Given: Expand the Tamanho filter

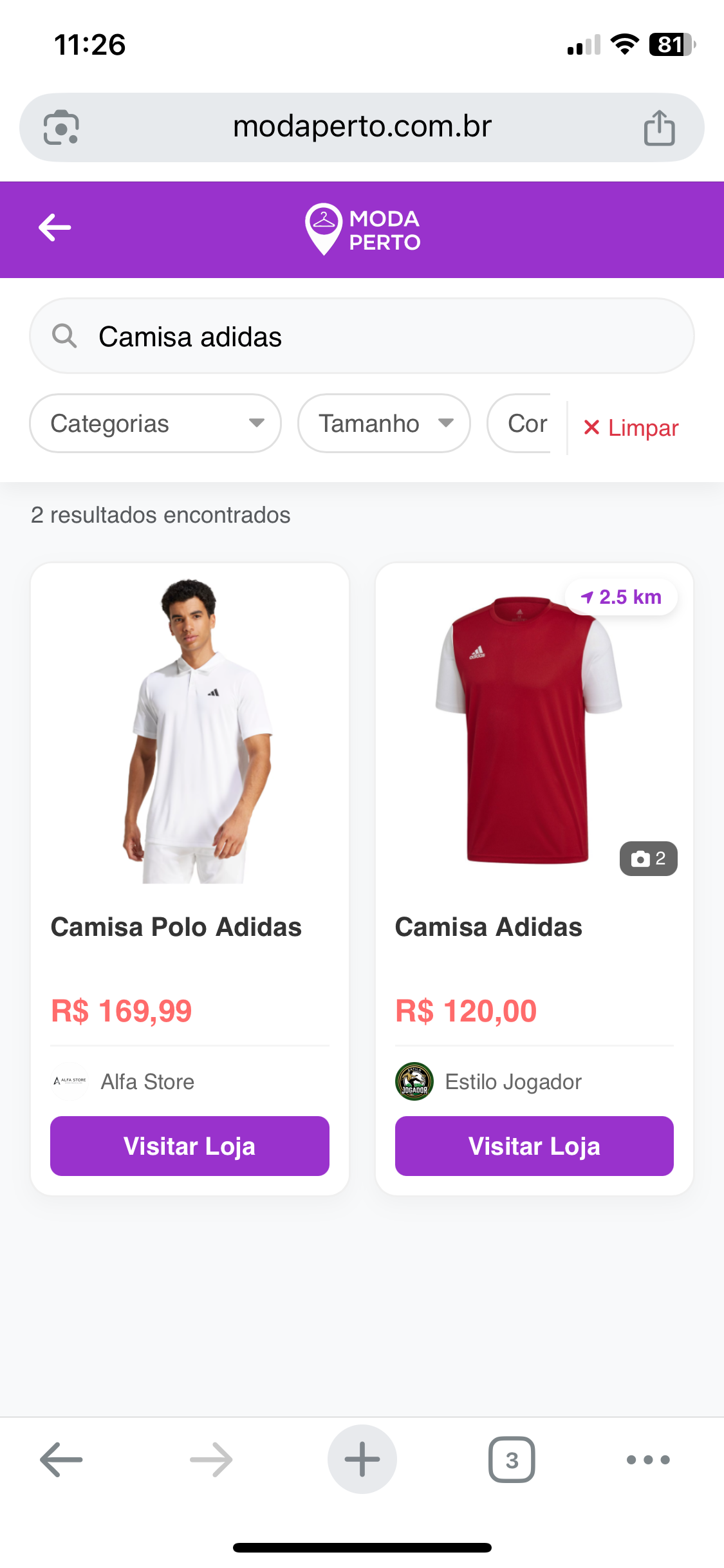Looking at the screenshot, I should (x=384, y=423).
